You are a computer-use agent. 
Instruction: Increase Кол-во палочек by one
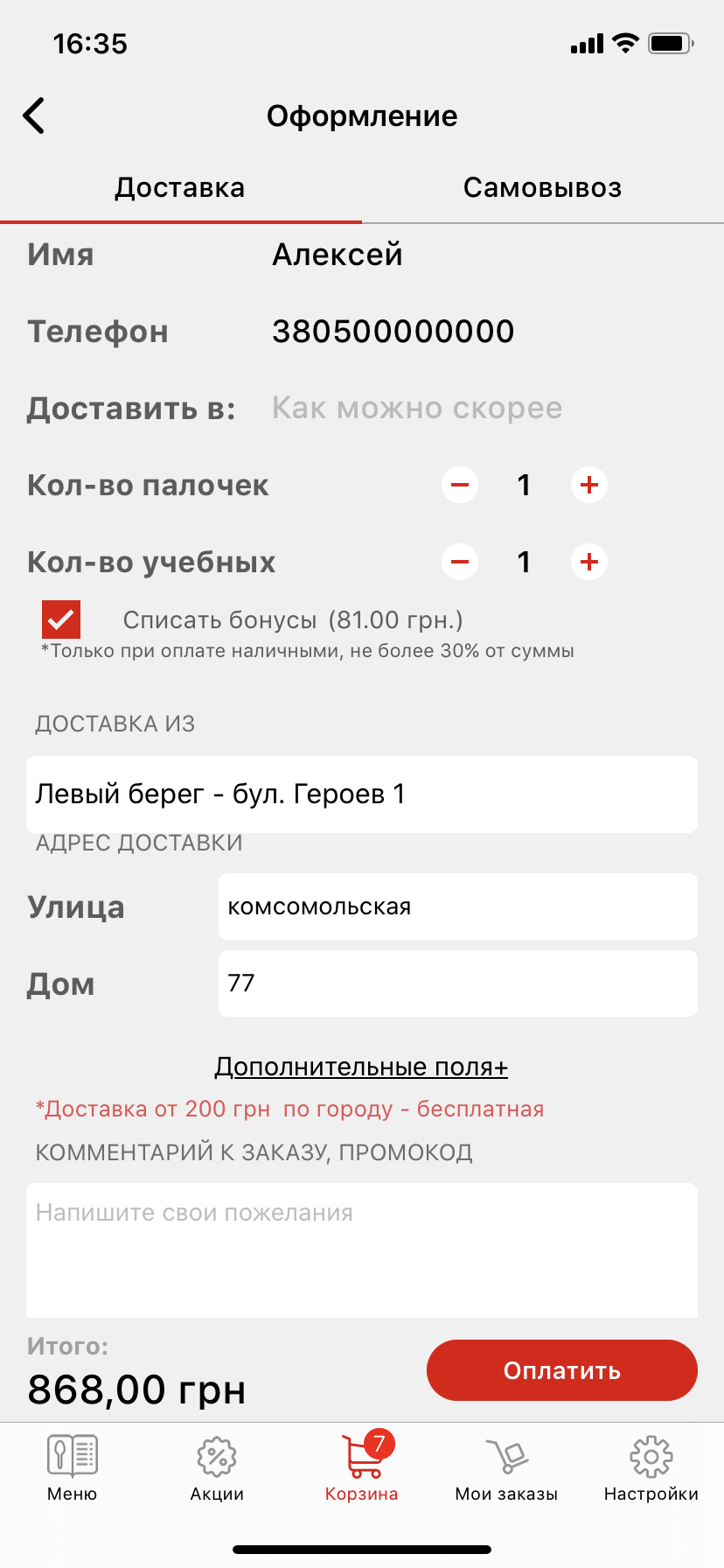pos(589,485)
